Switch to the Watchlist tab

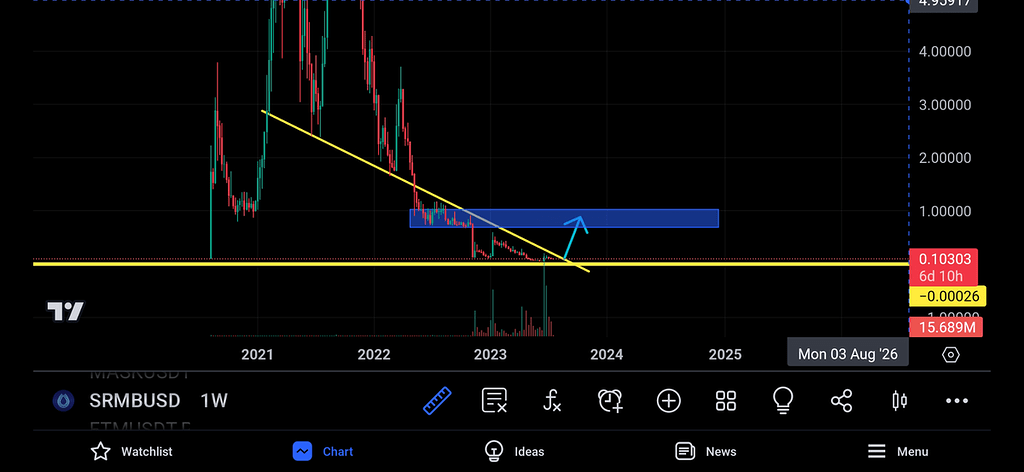132,451
